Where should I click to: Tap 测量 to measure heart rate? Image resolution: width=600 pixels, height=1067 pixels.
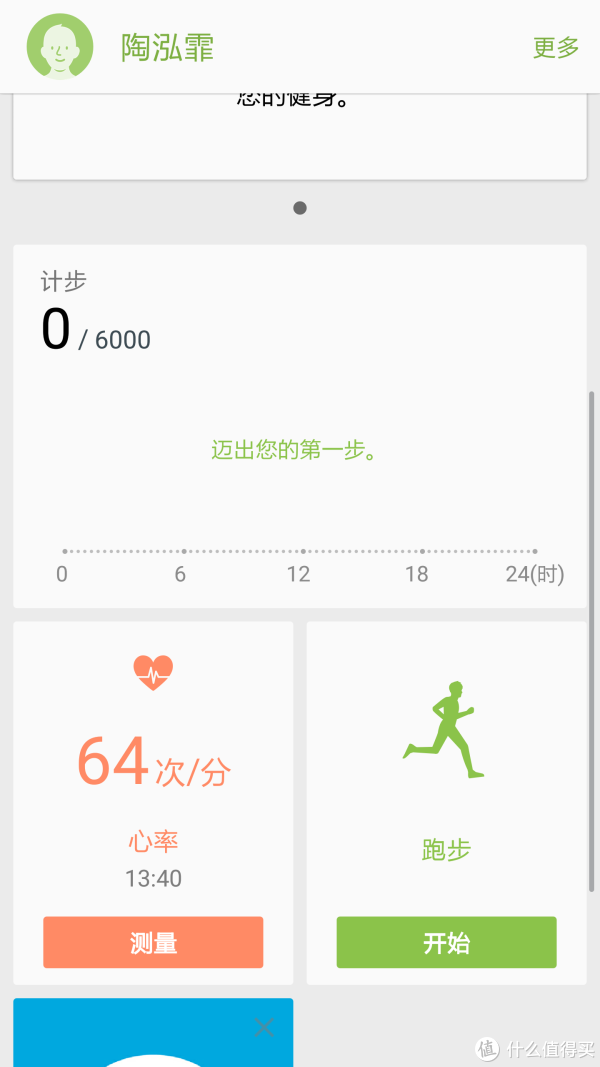pyautogui.click(x=153, y=942)
